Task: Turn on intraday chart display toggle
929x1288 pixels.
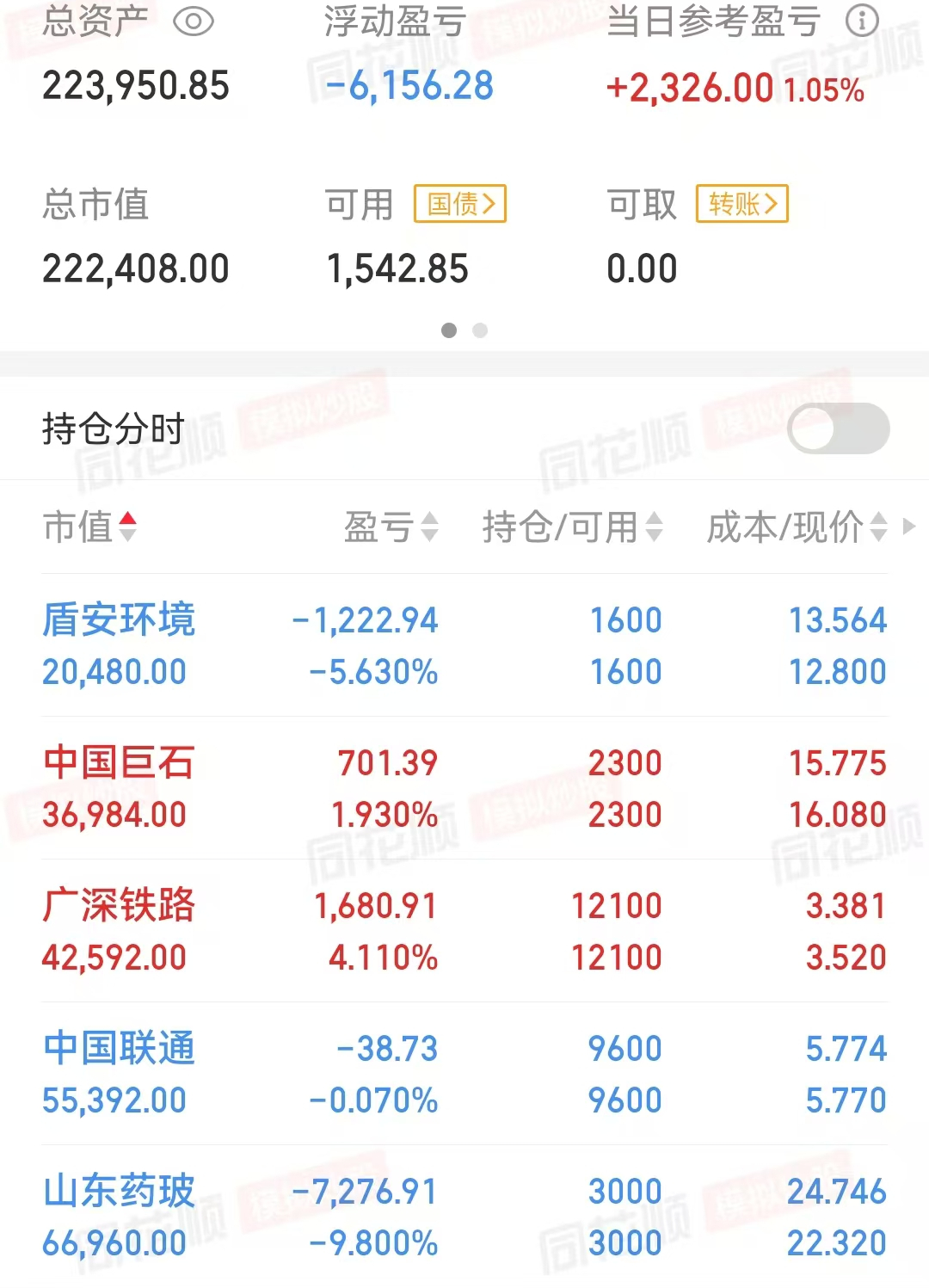Action: (x=839, y=428)
